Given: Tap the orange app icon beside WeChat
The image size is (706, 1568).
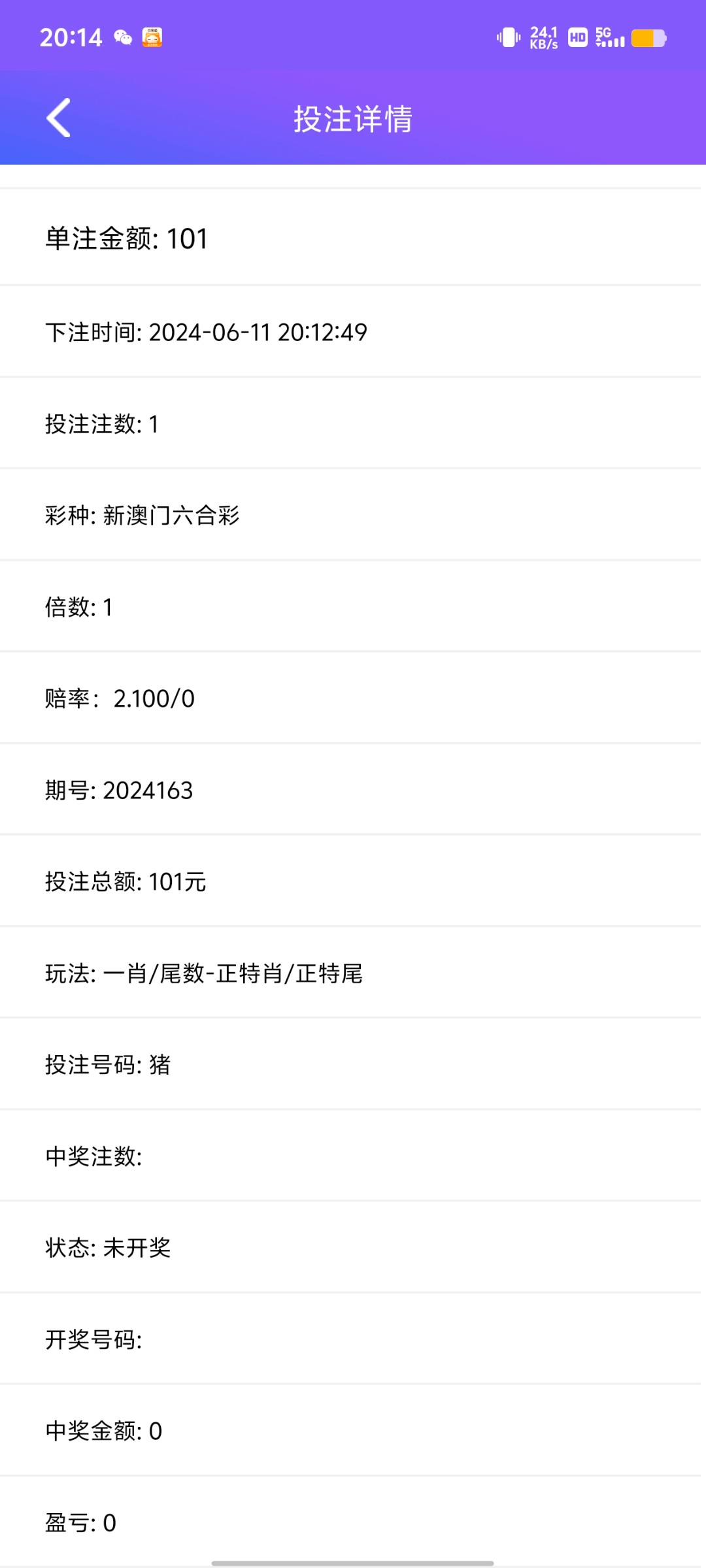Looking at the screenshot, I should (x=152, y=37).
